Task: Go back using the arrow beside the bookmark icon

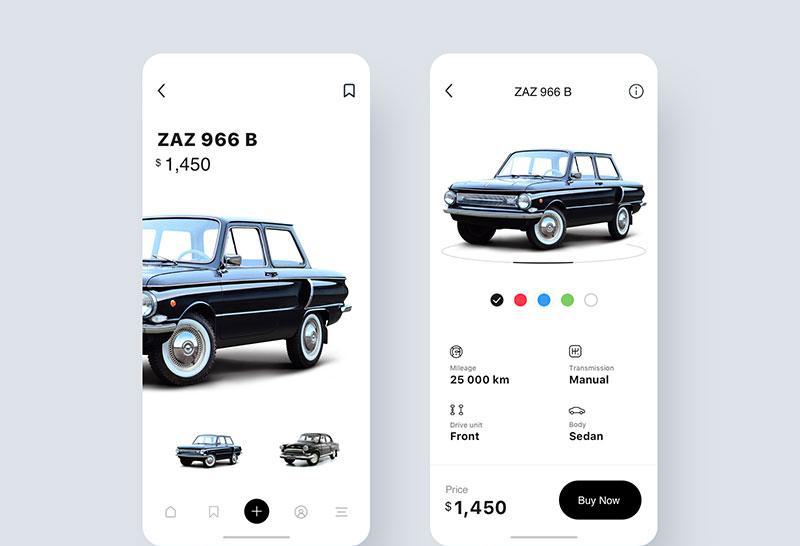Action: coord(161,91)
